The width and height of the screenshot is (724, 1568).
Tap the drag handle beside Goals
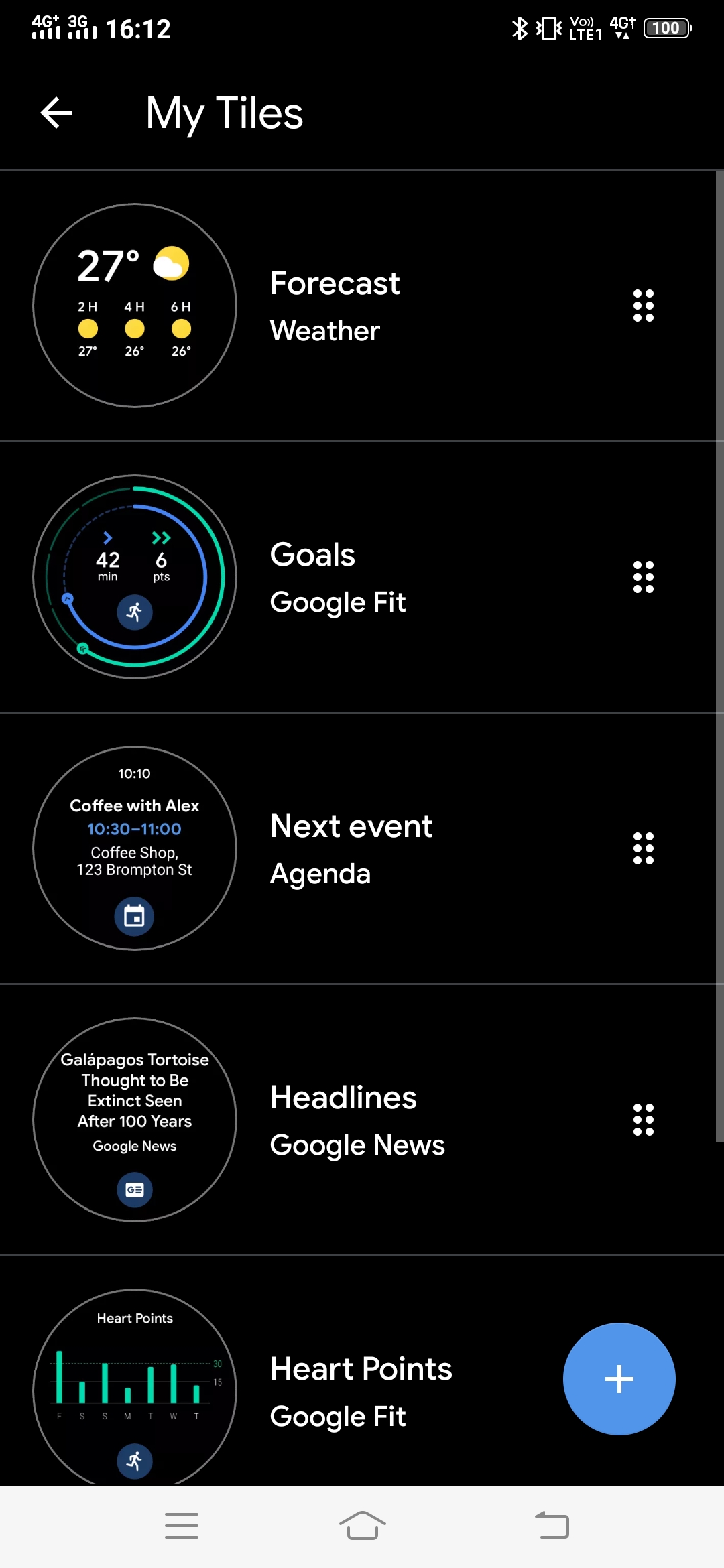click(x=643, y=578)
